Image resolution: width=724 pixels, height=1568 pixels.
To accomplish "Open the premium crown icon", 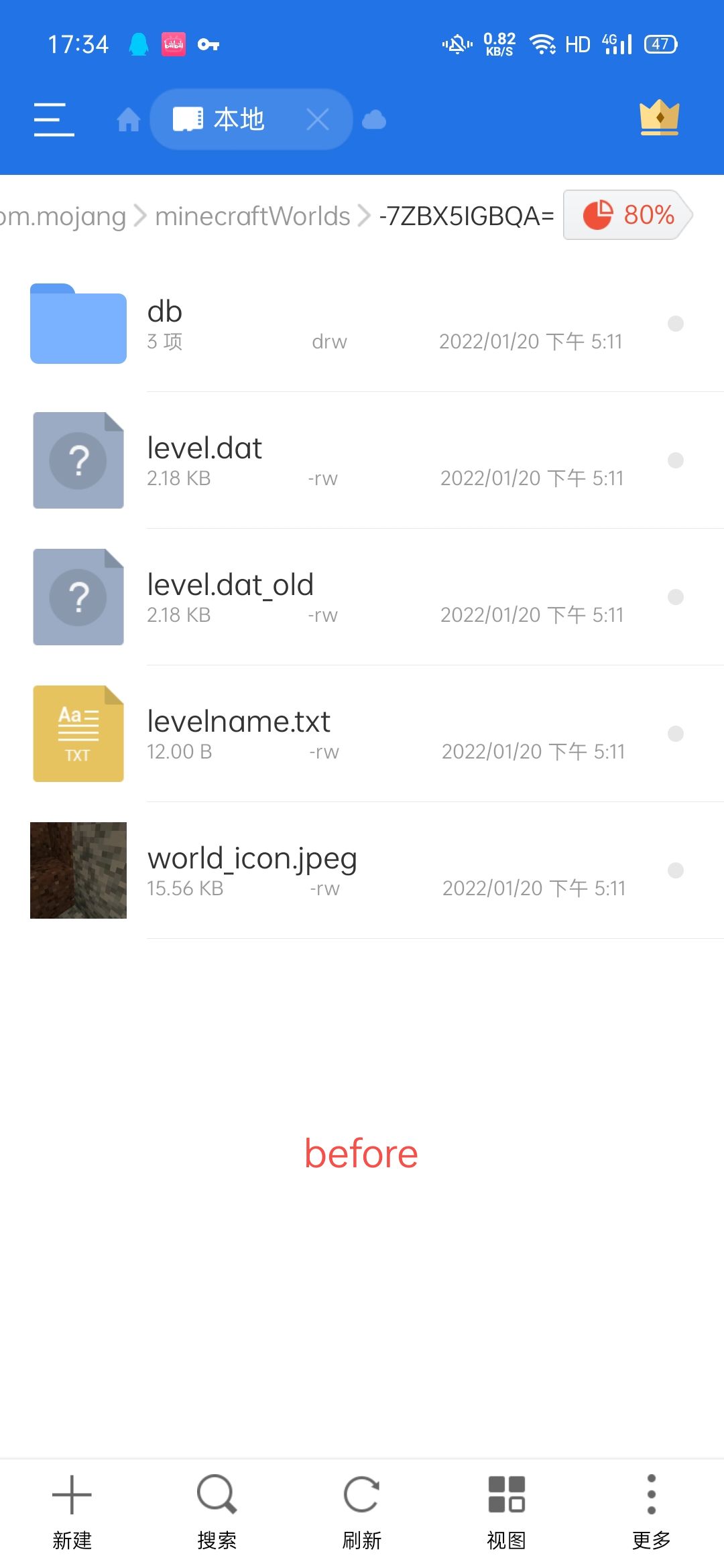I will click(660, 118).
